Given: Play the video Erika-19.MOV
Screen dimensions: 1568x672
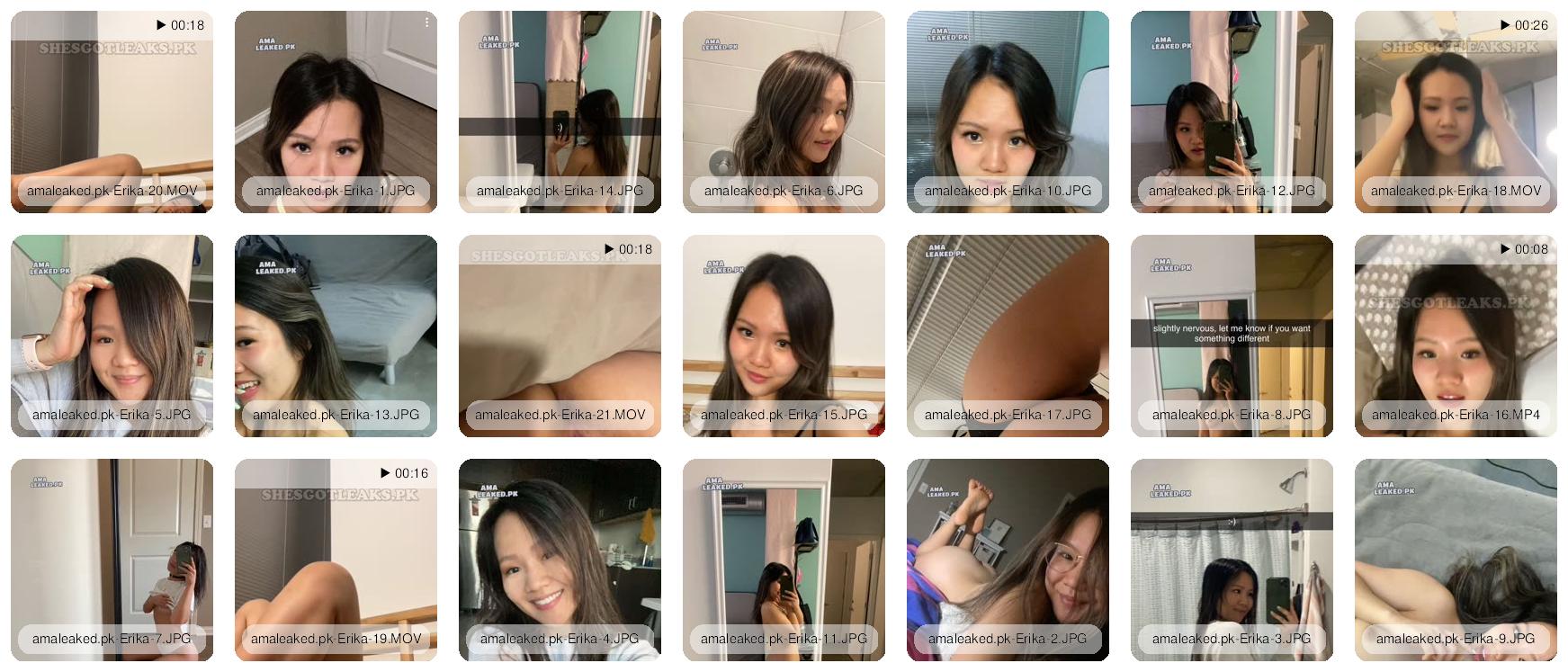Looking at the screenshot, I should [336, 560].
